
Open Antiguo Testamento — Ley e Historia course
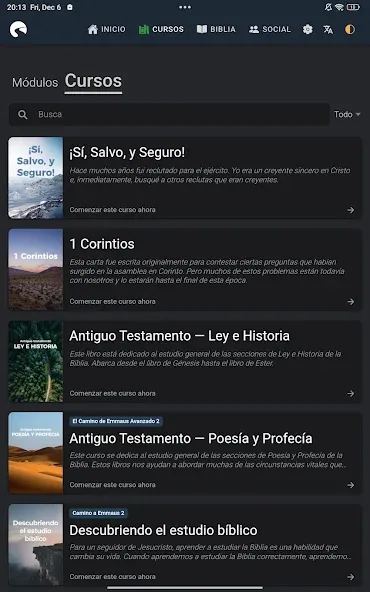(185, 361)
